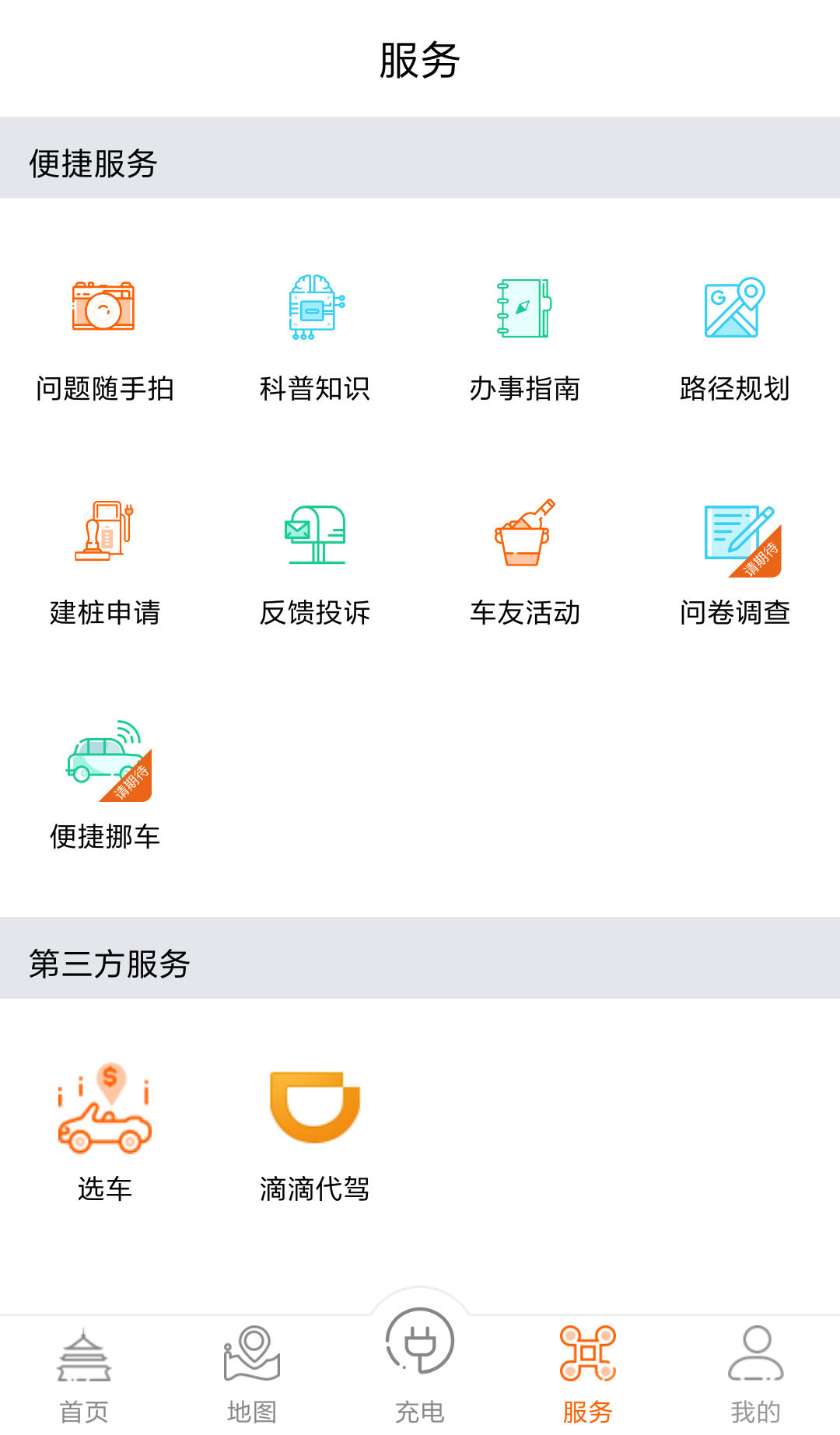Open the 便捷挪车 car-moving icon
840x1435 pixels.
click(109, 762)
